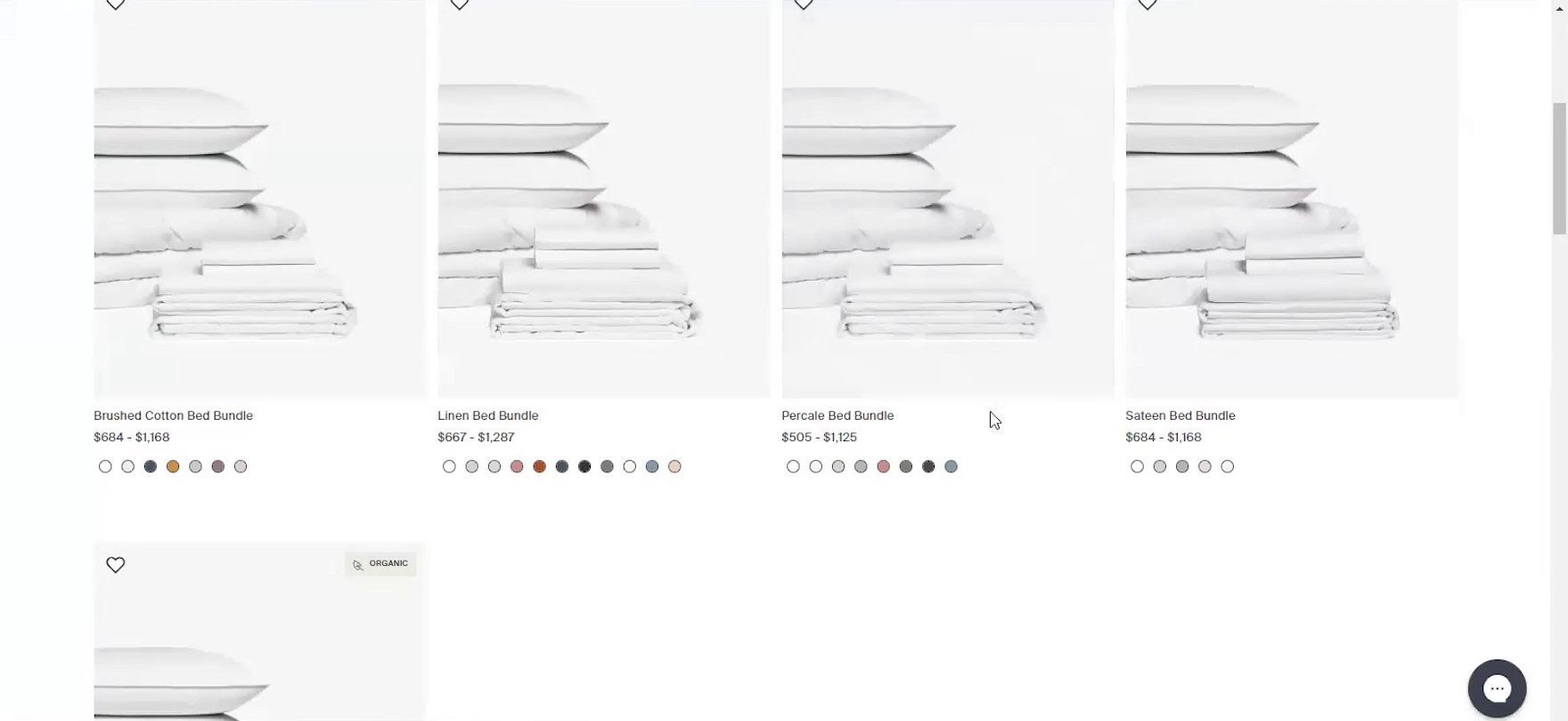Select first white swatch for Sateen Bundle
Viewport: 1568px width, 721px height.
point(1137,466)
